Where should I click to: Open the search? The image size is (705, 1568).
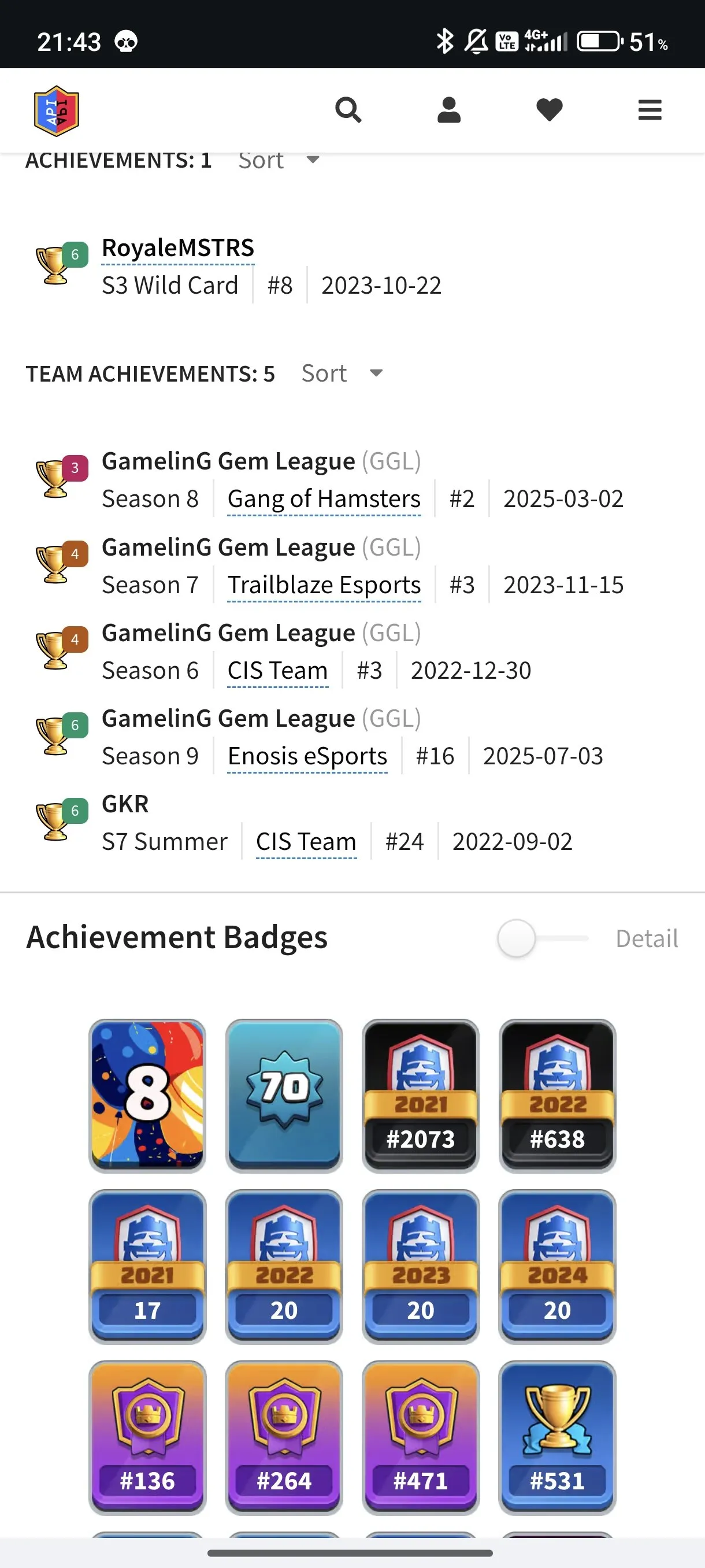pos(348,110)
